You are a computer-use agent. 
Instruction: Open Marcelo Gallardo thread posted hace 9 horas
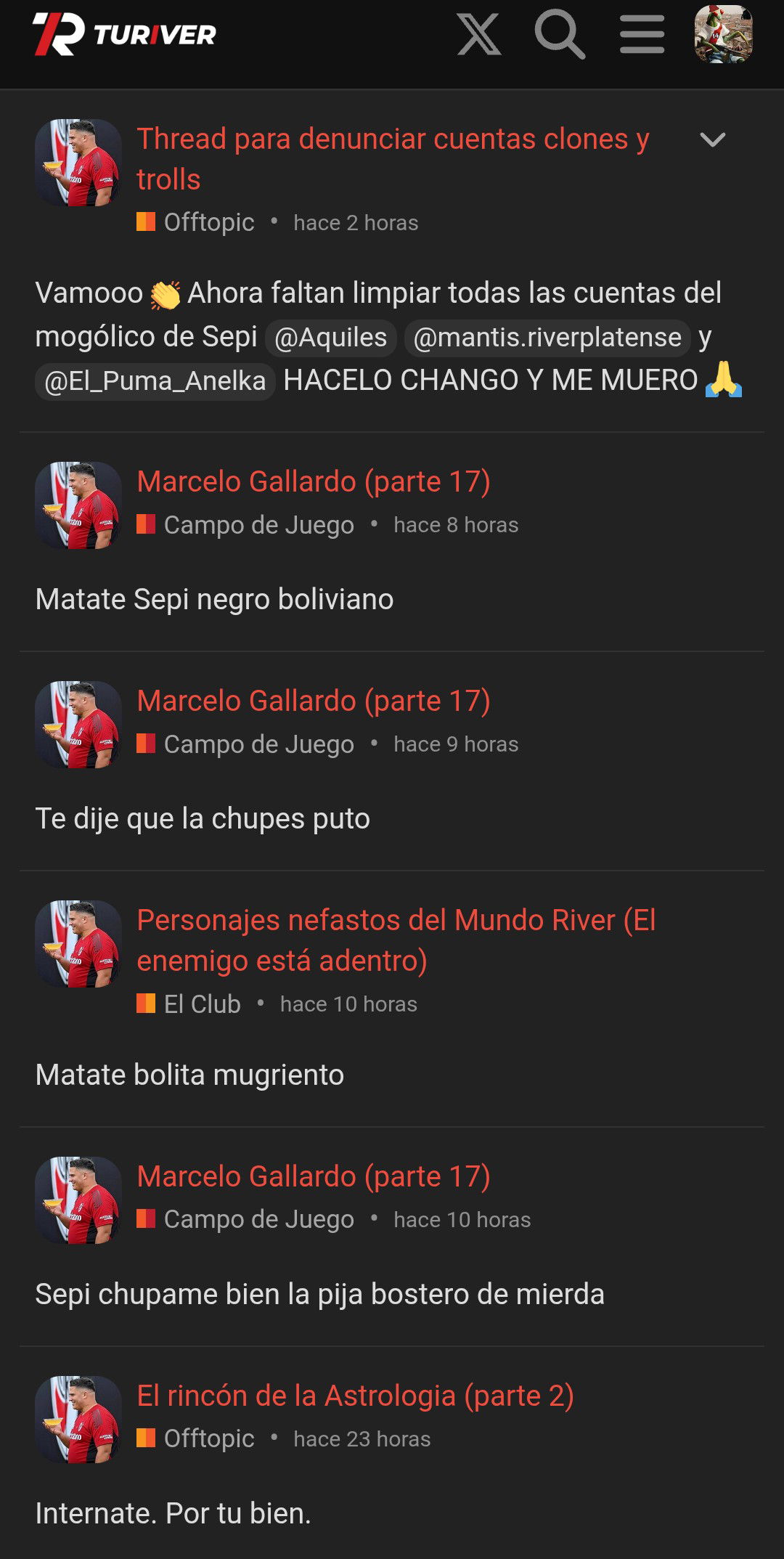[314, 701]
